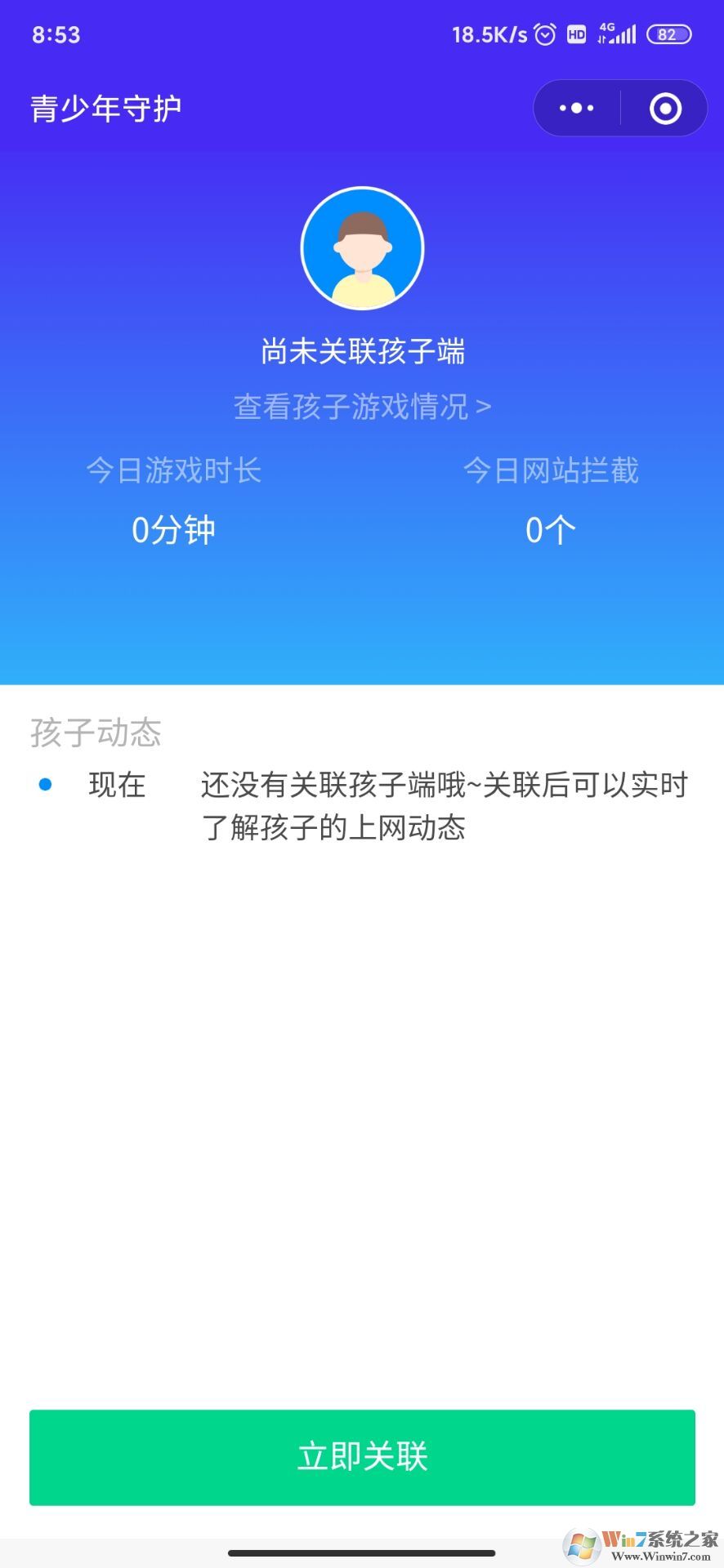Click the HD icon in status bar

577,34
